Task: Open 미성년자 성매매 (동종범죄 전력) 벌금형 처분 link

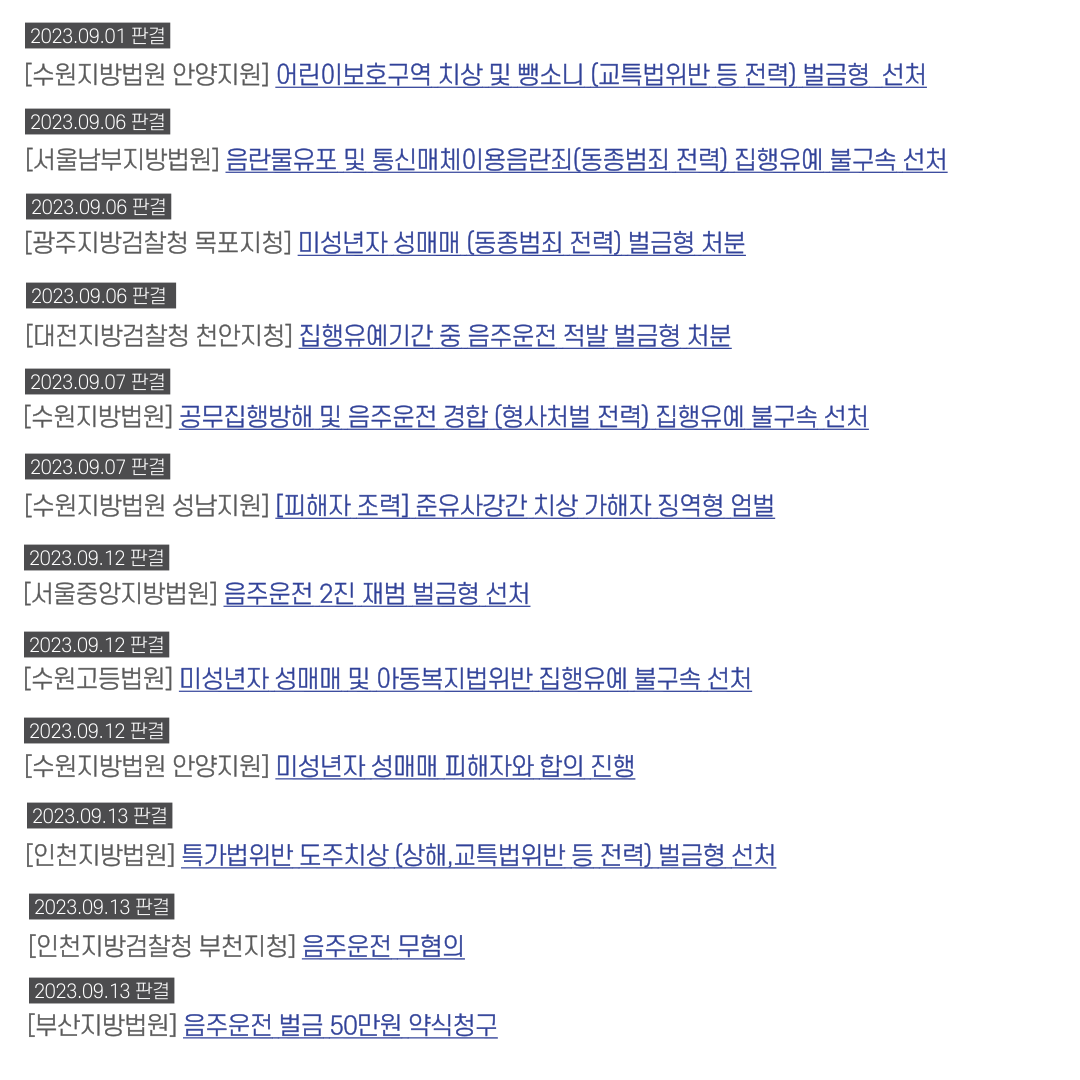Action: pos(521,244)
